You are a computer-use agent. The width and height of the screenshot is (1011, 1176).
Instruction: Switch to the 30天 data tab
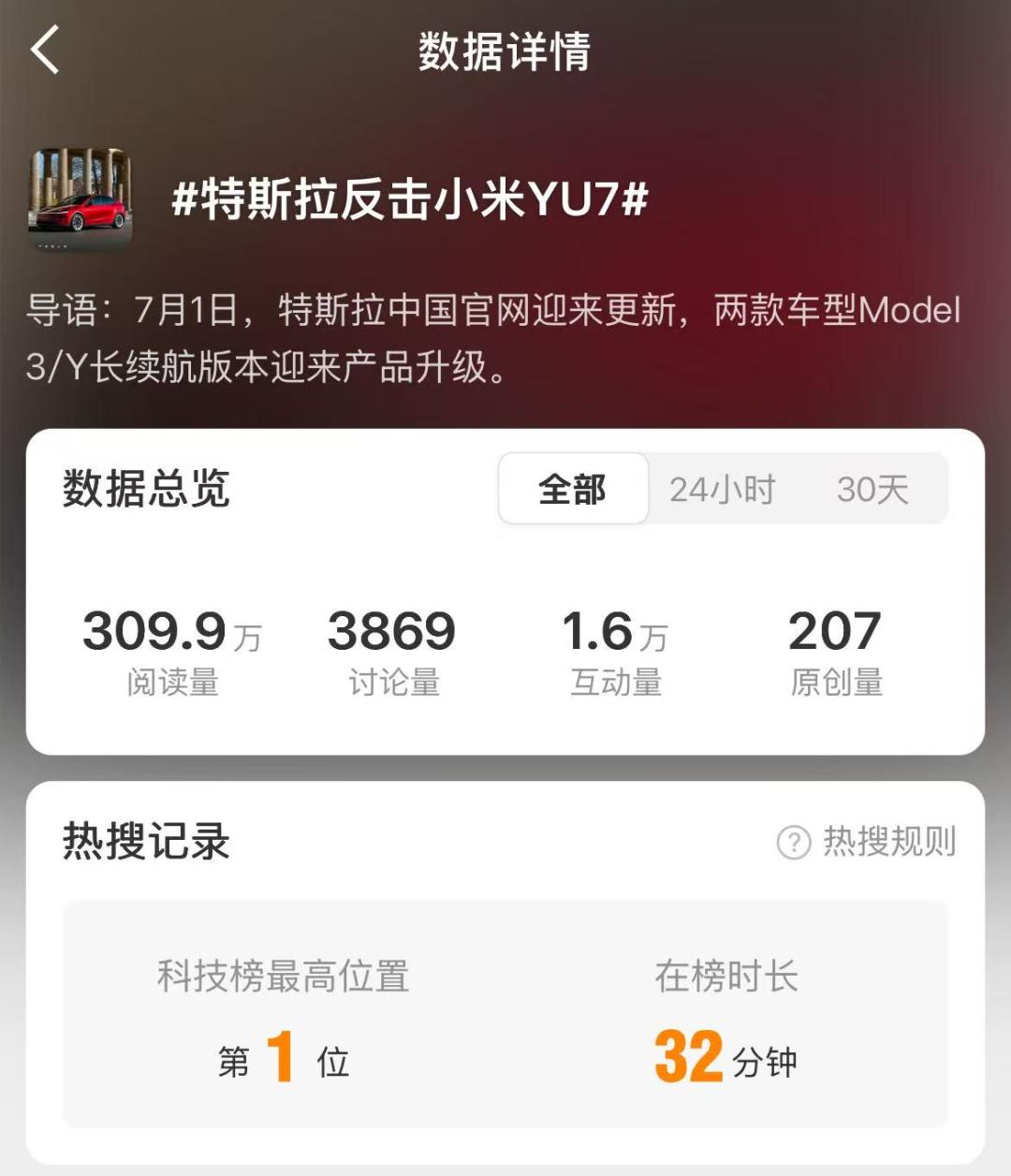point(872,489)
